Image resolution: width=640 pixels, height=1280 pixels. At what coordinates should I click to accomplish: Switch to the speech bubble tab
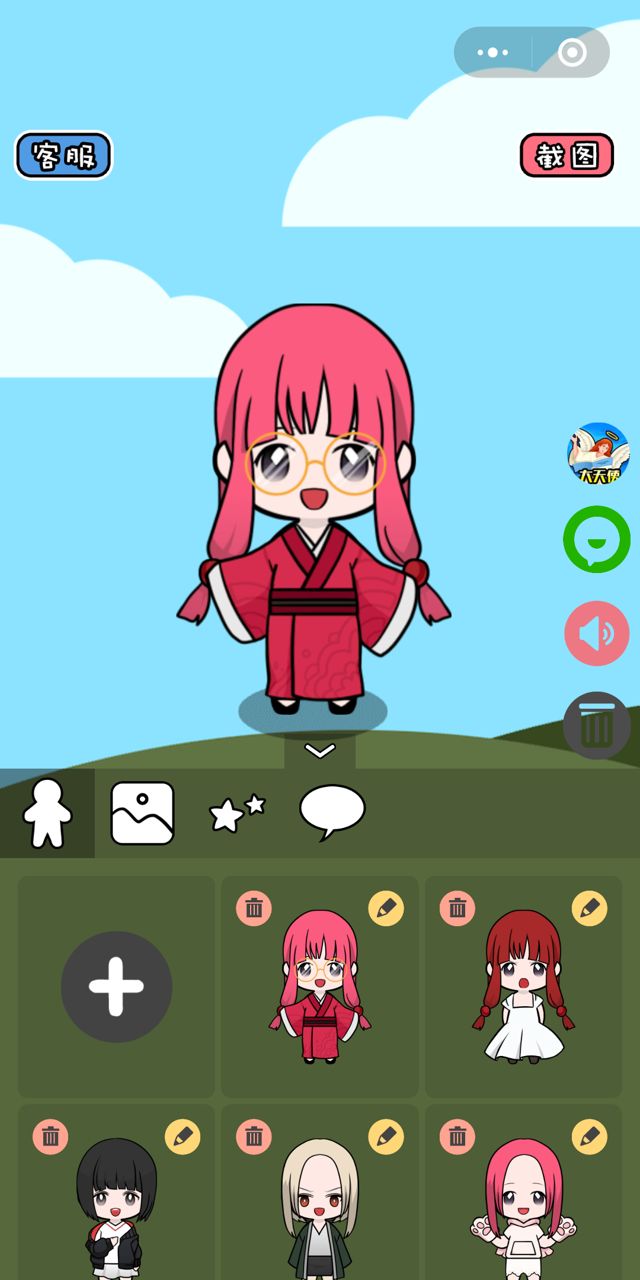pyautogui.click(x=332, y=811)
